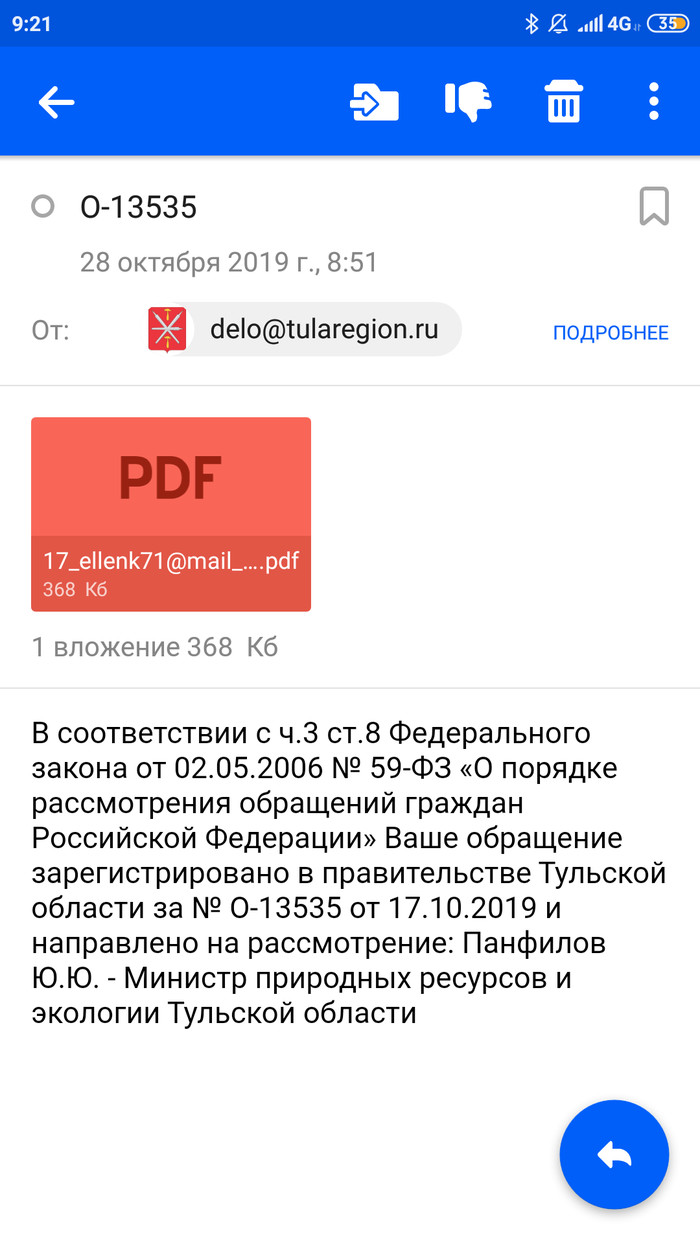The width and height of the screenshot is (700, 1244).
Task: Mark the email as spam
Action: coord(468,102)
